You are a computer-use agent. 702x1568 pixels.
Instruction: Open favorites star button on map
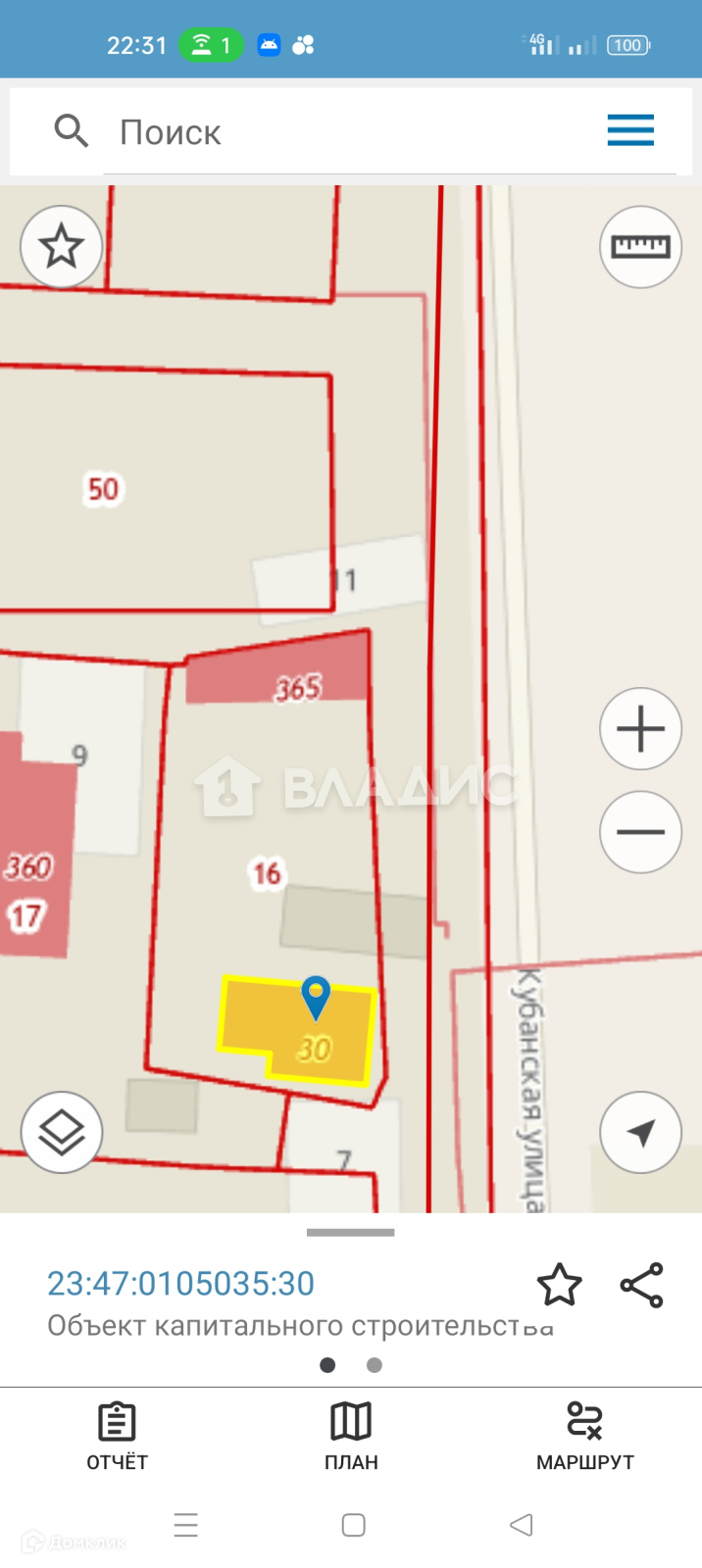(62, 247)
